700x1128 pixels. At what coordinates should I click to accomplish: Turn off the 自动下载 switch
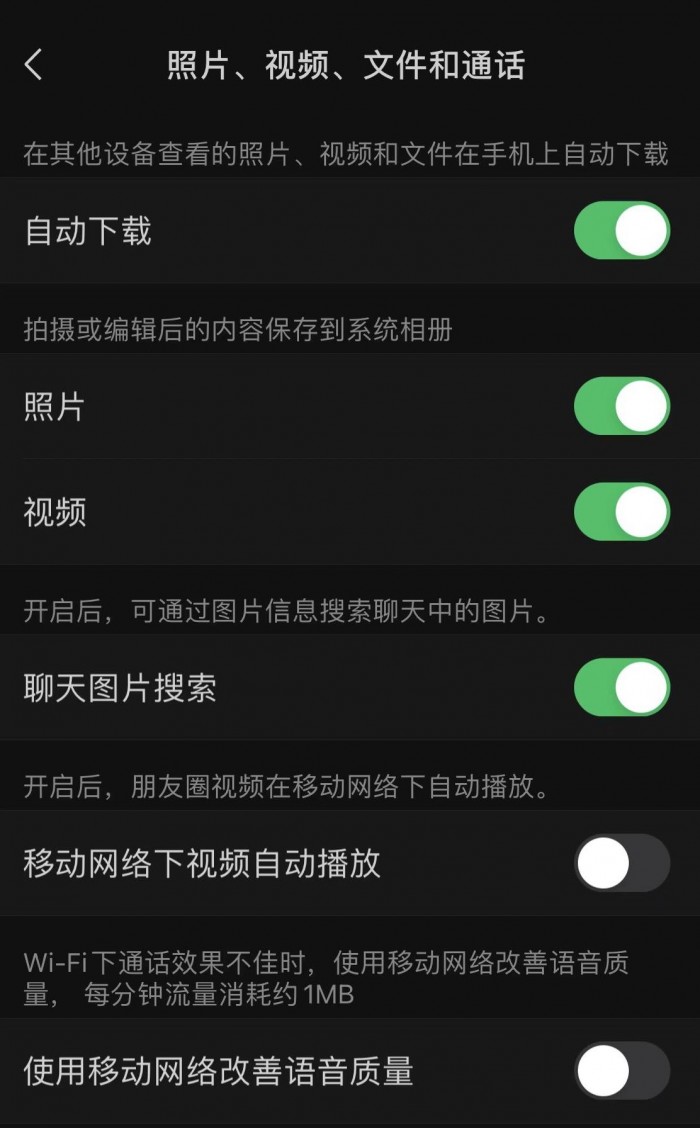621,231
